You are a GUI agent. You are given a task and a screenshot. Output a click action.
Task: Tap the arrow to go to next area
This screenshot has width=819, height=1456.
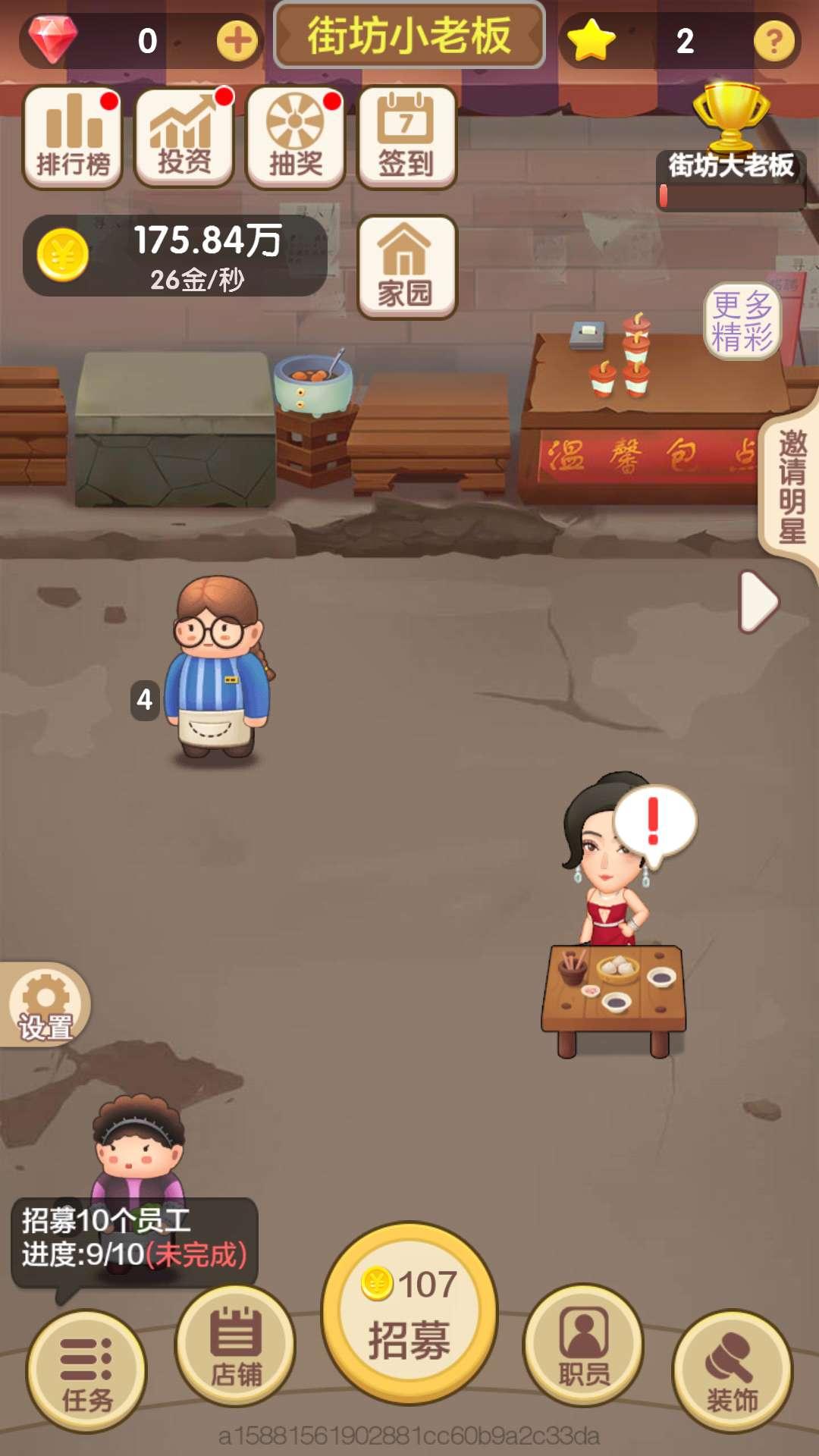point(758,601)
